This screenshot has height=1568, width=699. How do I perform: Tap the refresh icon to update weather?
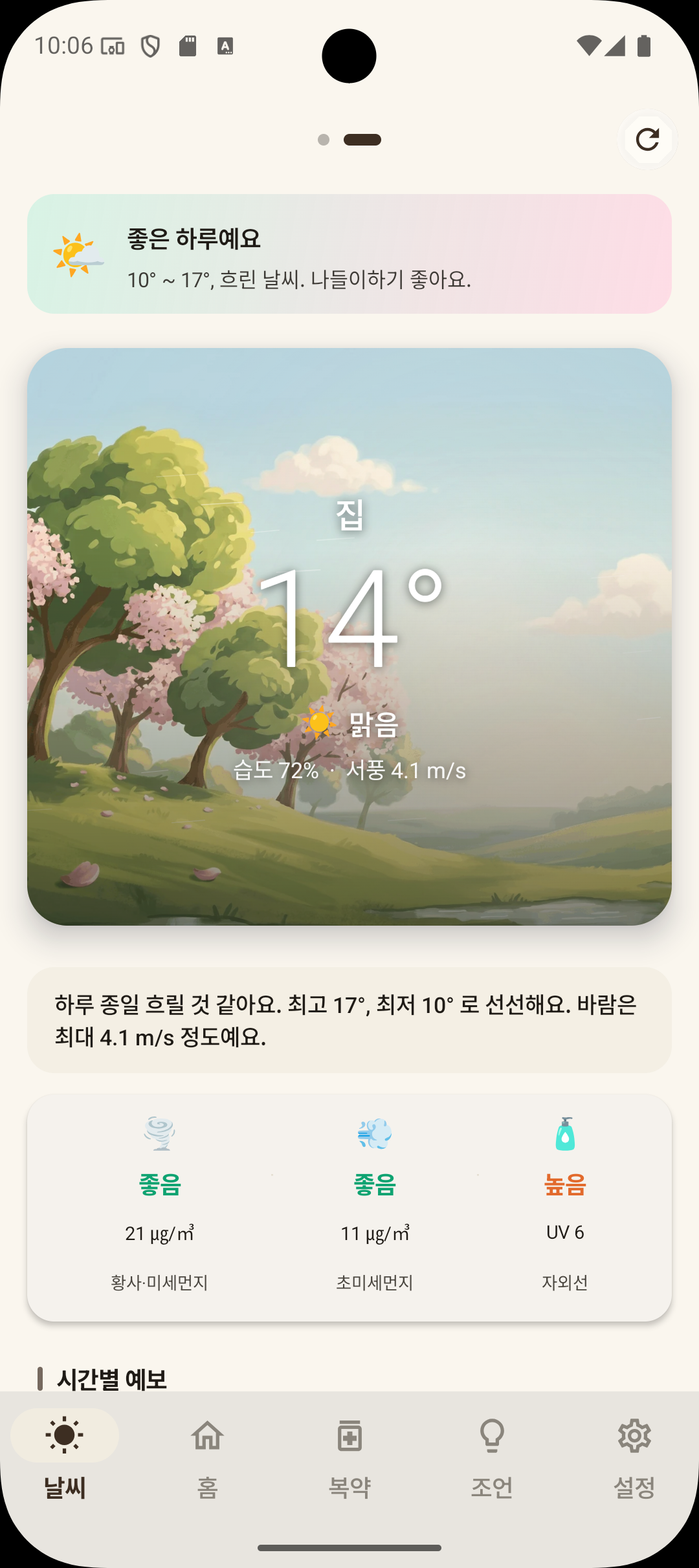pos(647,140)
